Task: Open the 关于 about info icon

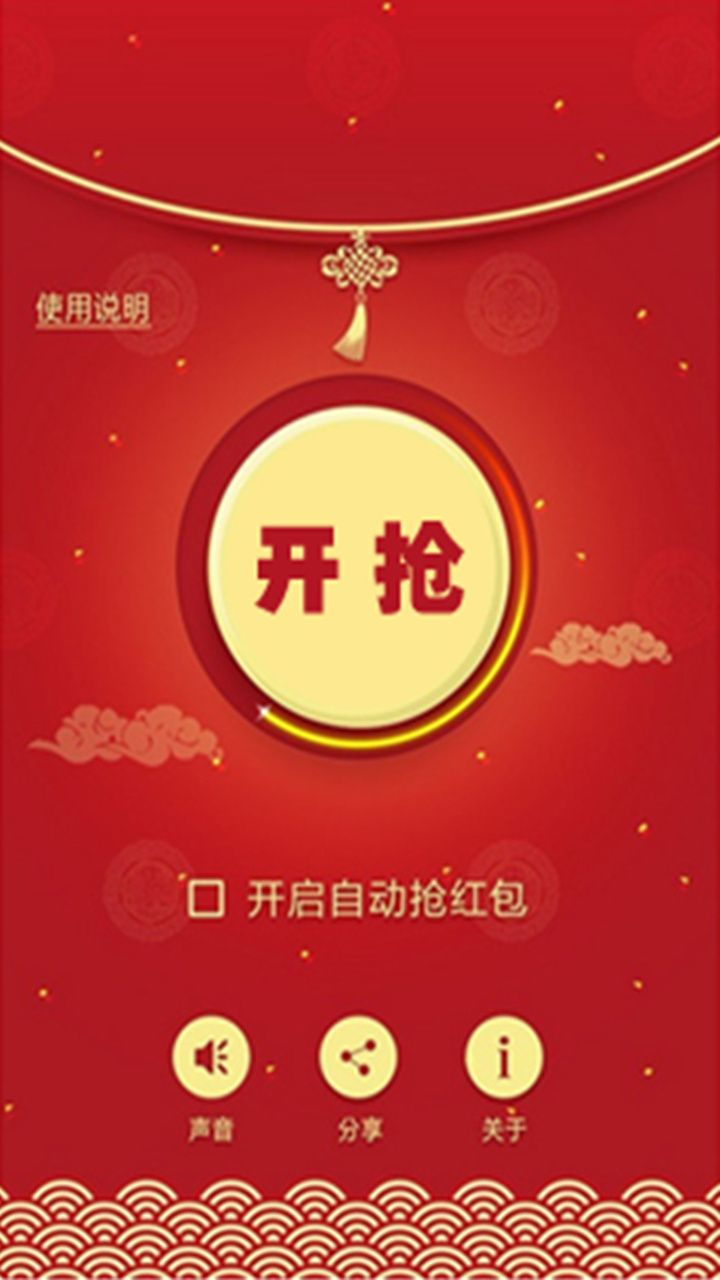Action: click(504, 1058)
